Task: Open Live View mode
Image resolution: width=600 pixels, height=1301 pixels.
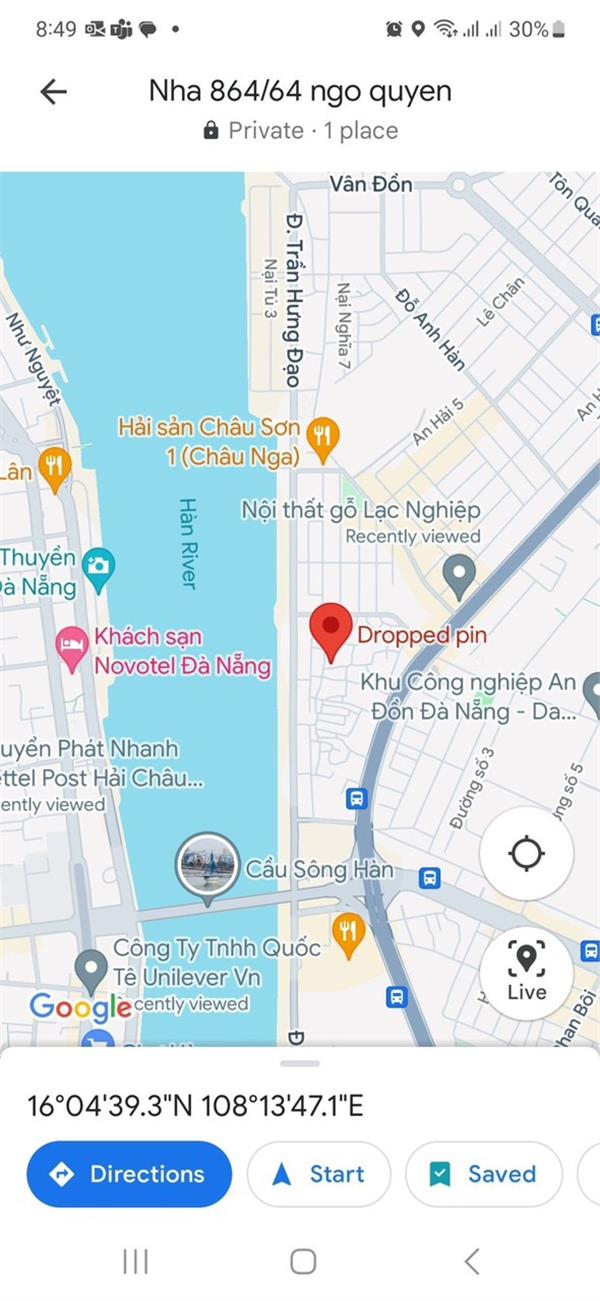Action: pos(526,968)
